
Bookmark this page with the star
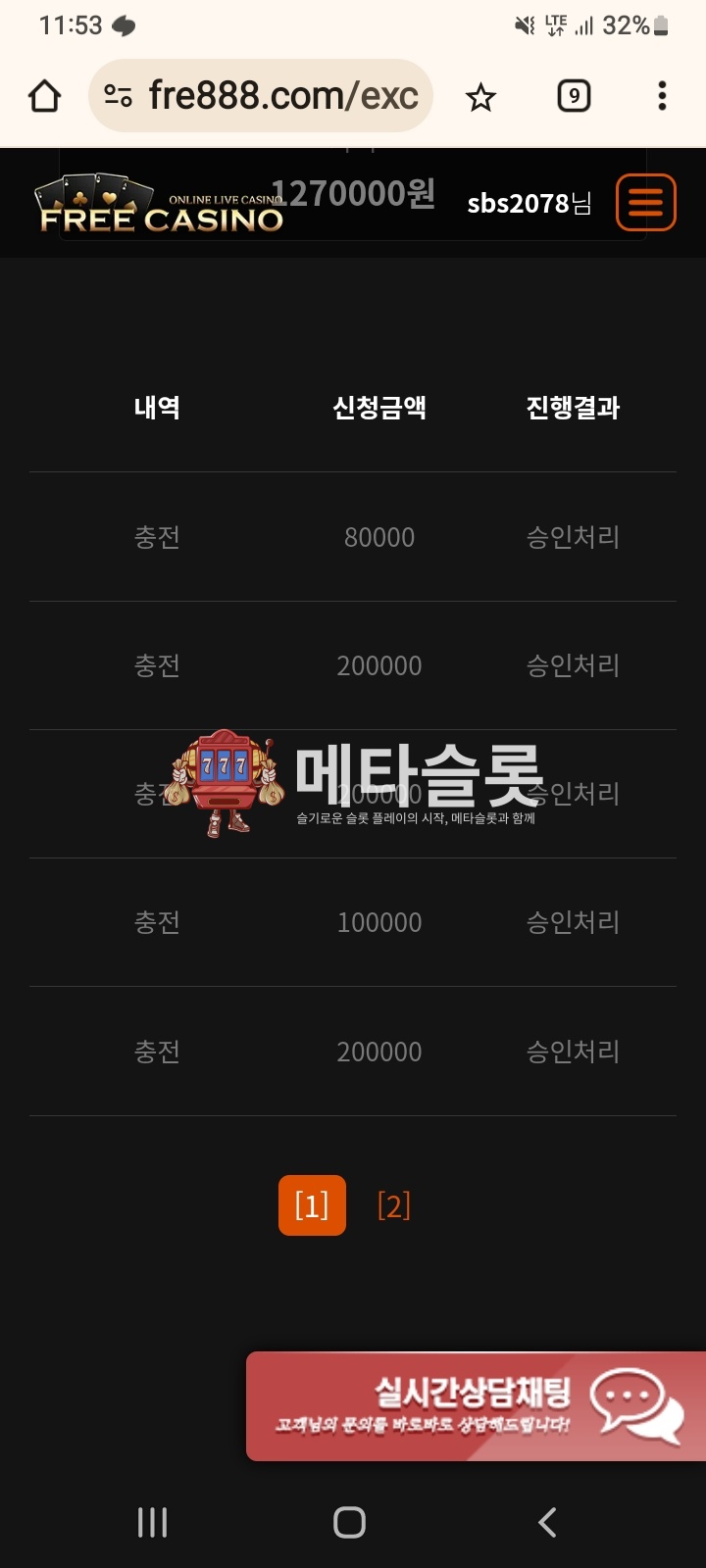click(x=480, y=97)
